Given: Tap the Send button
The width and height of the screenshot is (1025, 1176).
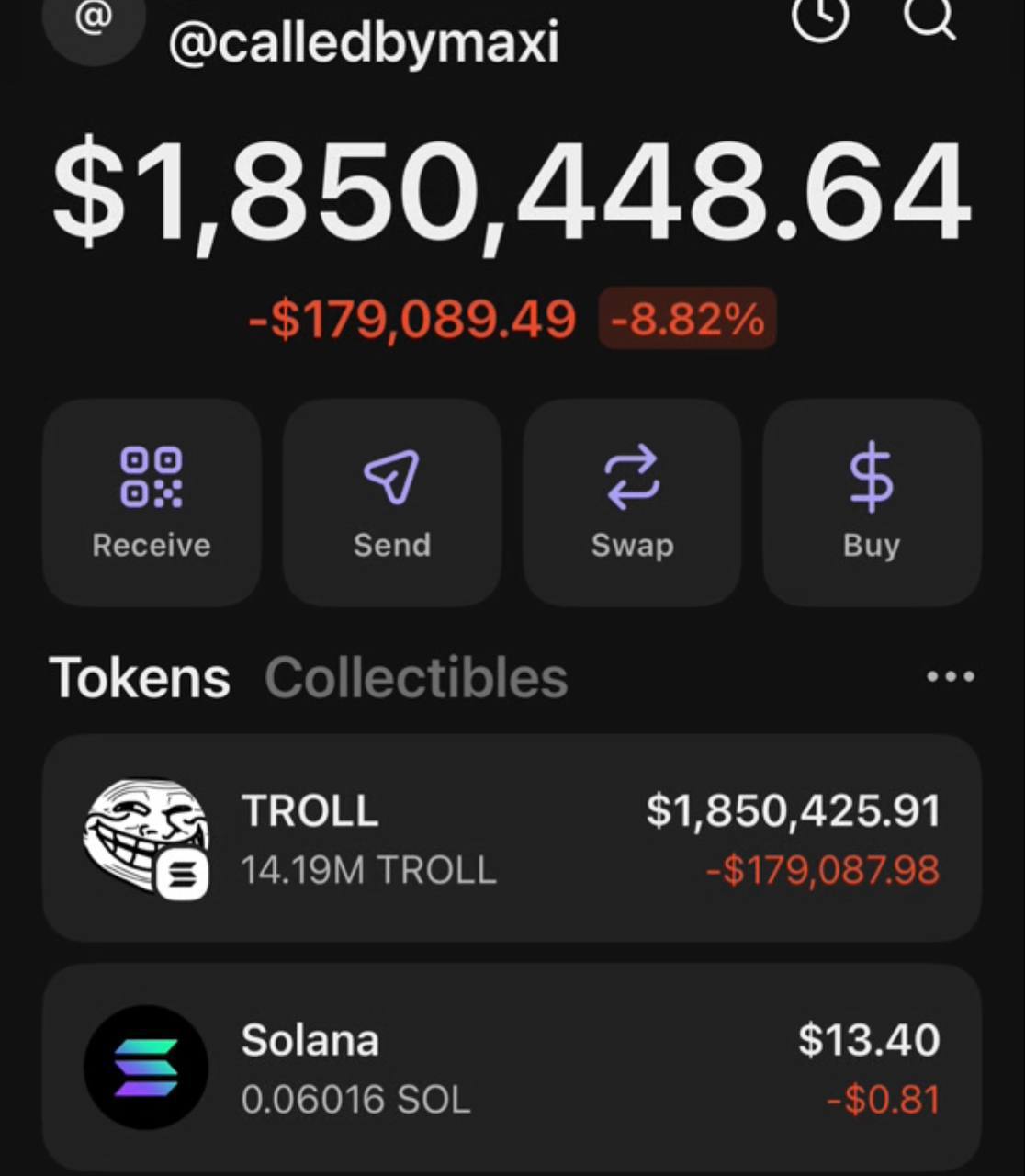Looking at the screenshot, I should click(x=392, y=503).
